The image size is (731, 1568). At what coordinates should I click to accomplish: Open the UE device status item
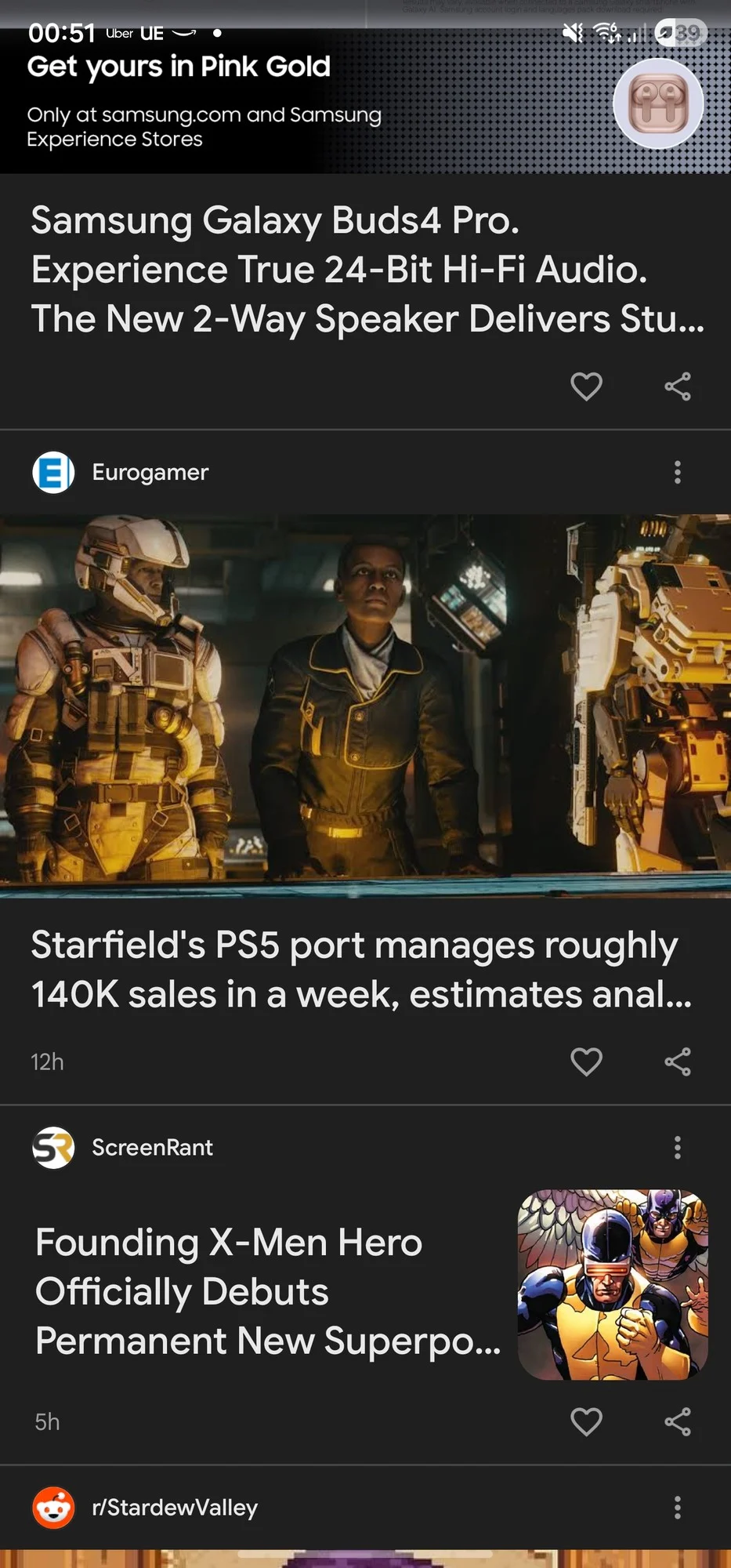pyautogui.click(x=151, y=33)
